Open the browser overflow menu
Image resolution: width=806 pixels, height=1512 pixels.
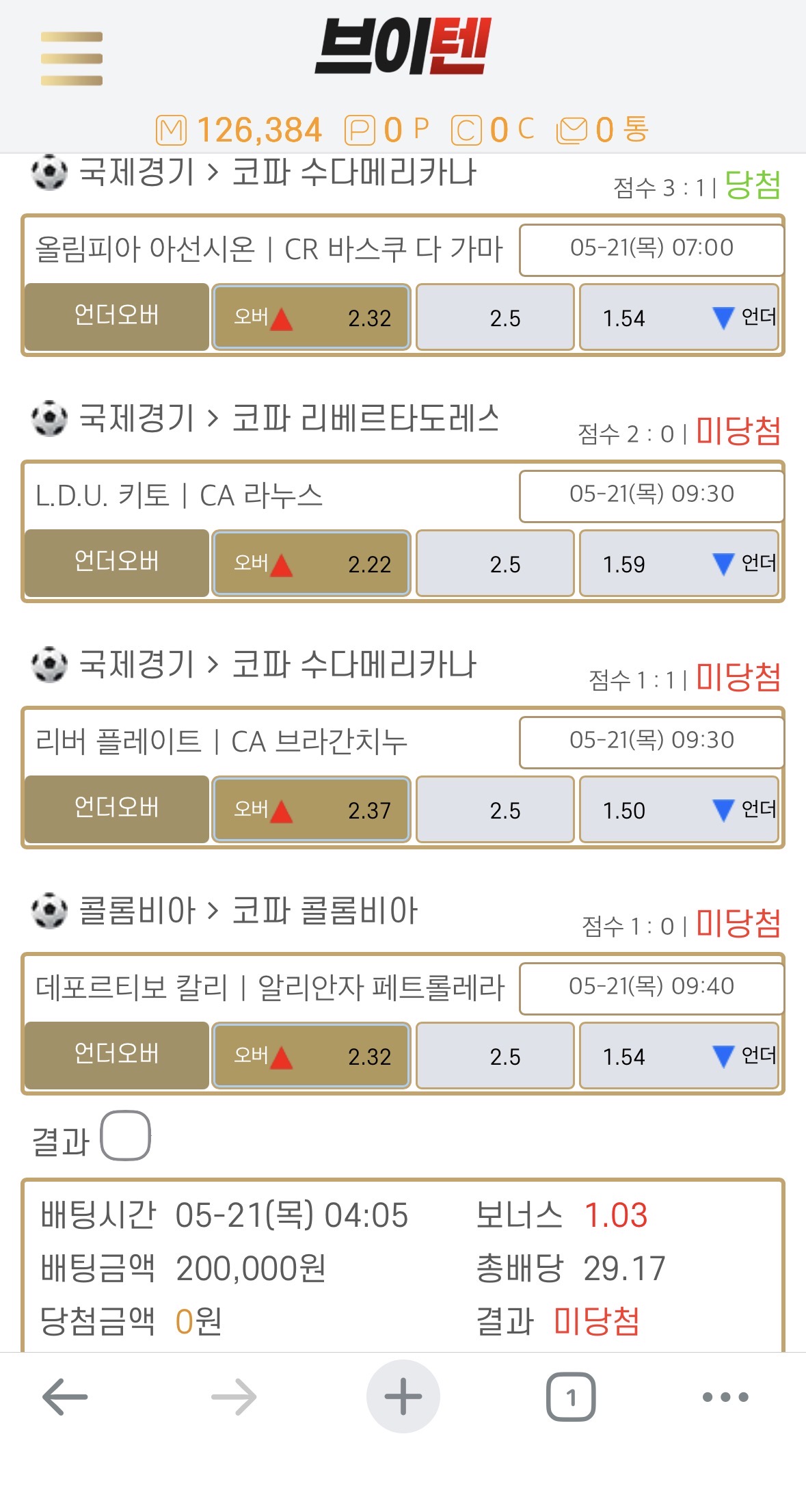coord(725,1396)
